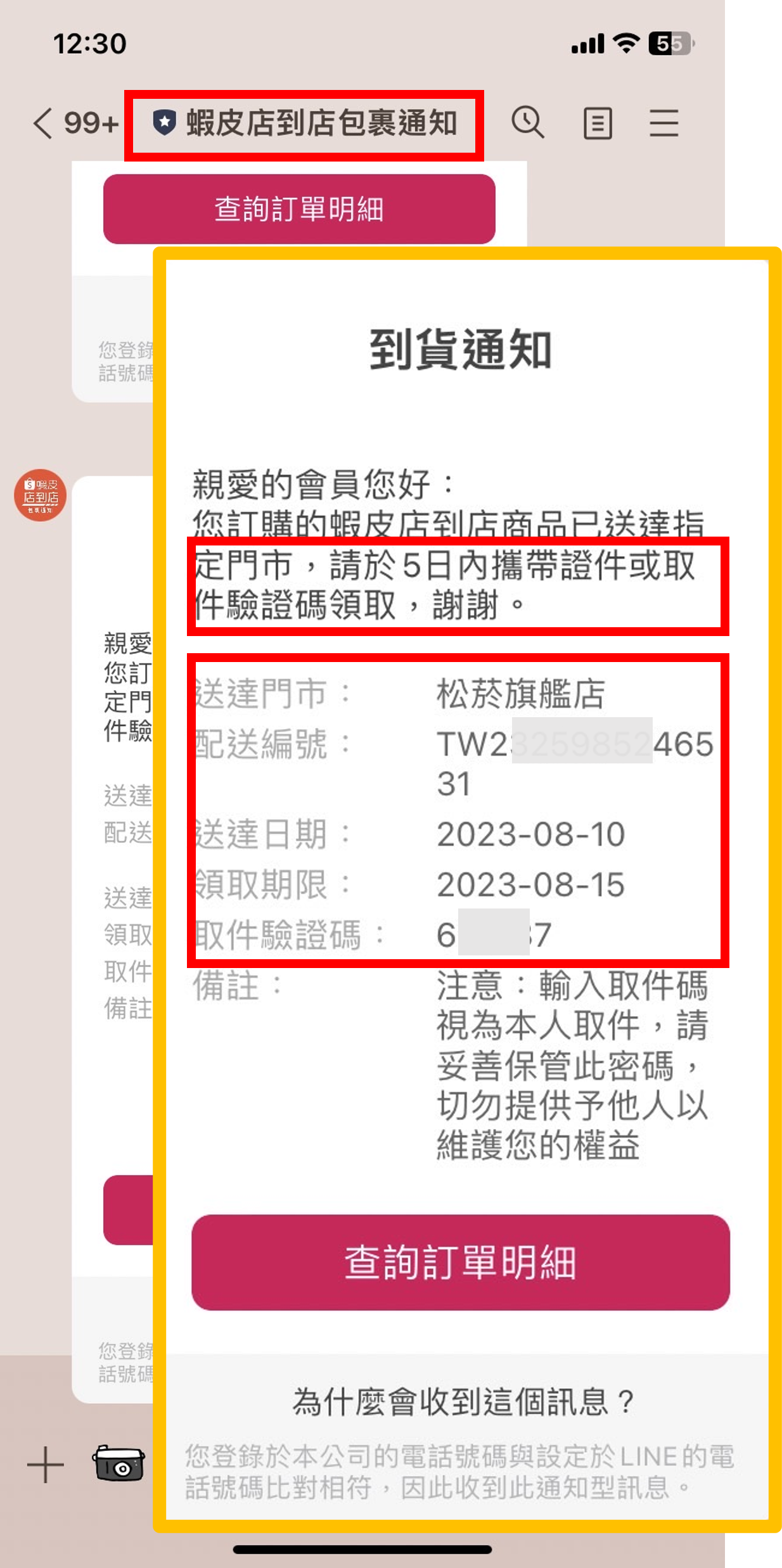The image size is (782, 1568).
Task: Go back to the chat list
Action: tap(43, 123)
